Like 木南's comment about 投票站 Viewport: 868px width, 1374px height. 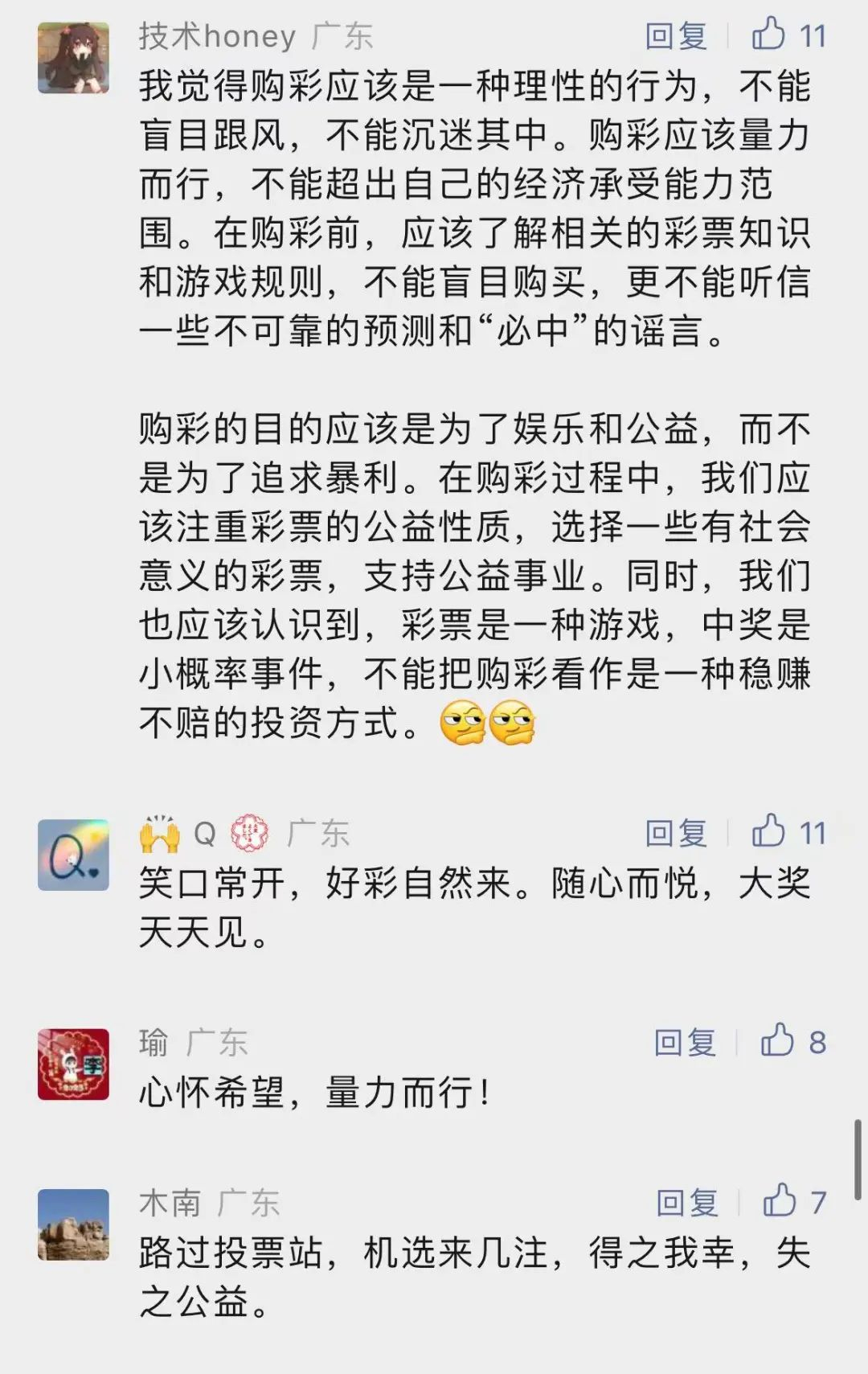coord(780,1202)
